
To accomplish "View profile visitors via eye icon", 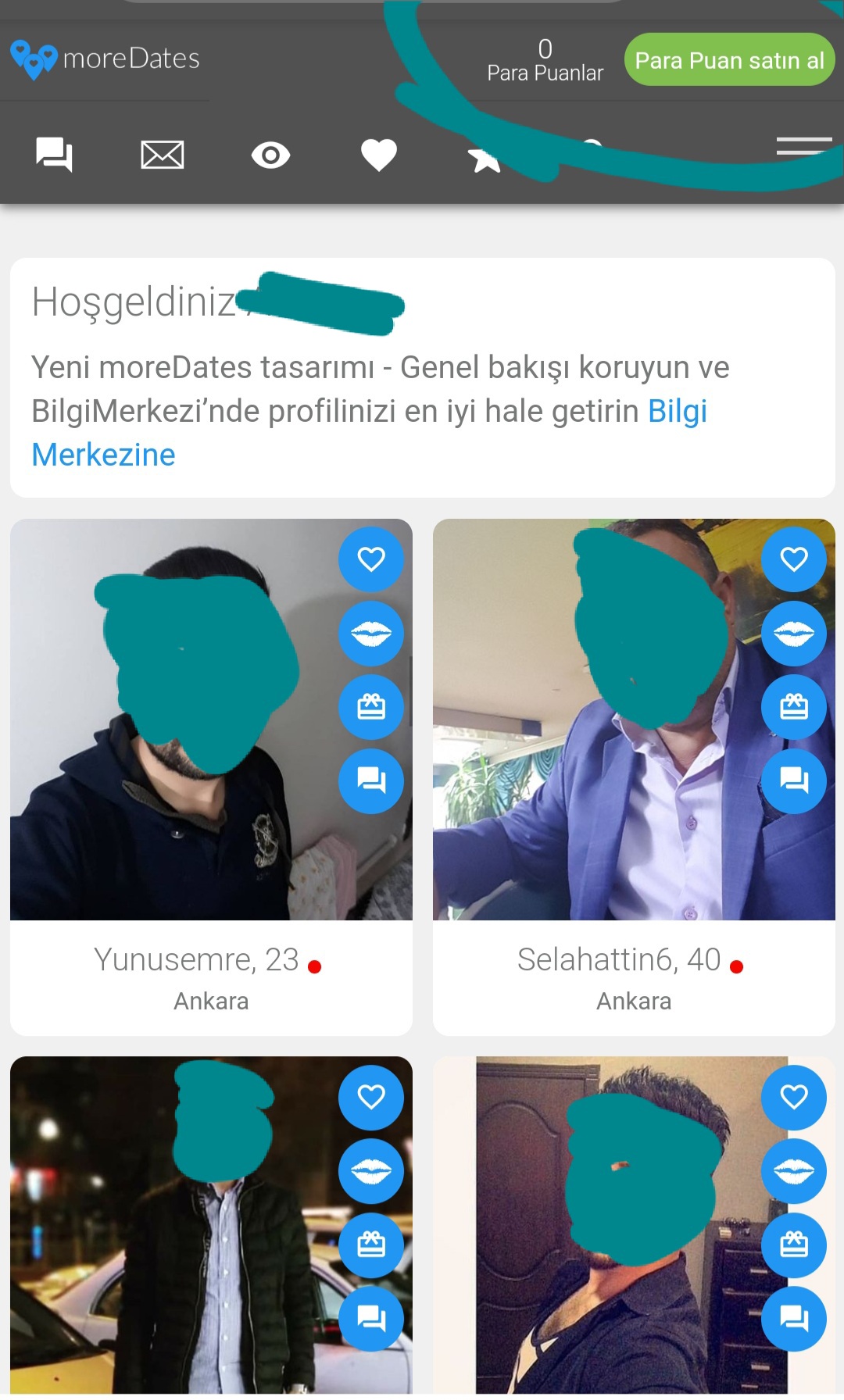I will (x=270, y=155).
